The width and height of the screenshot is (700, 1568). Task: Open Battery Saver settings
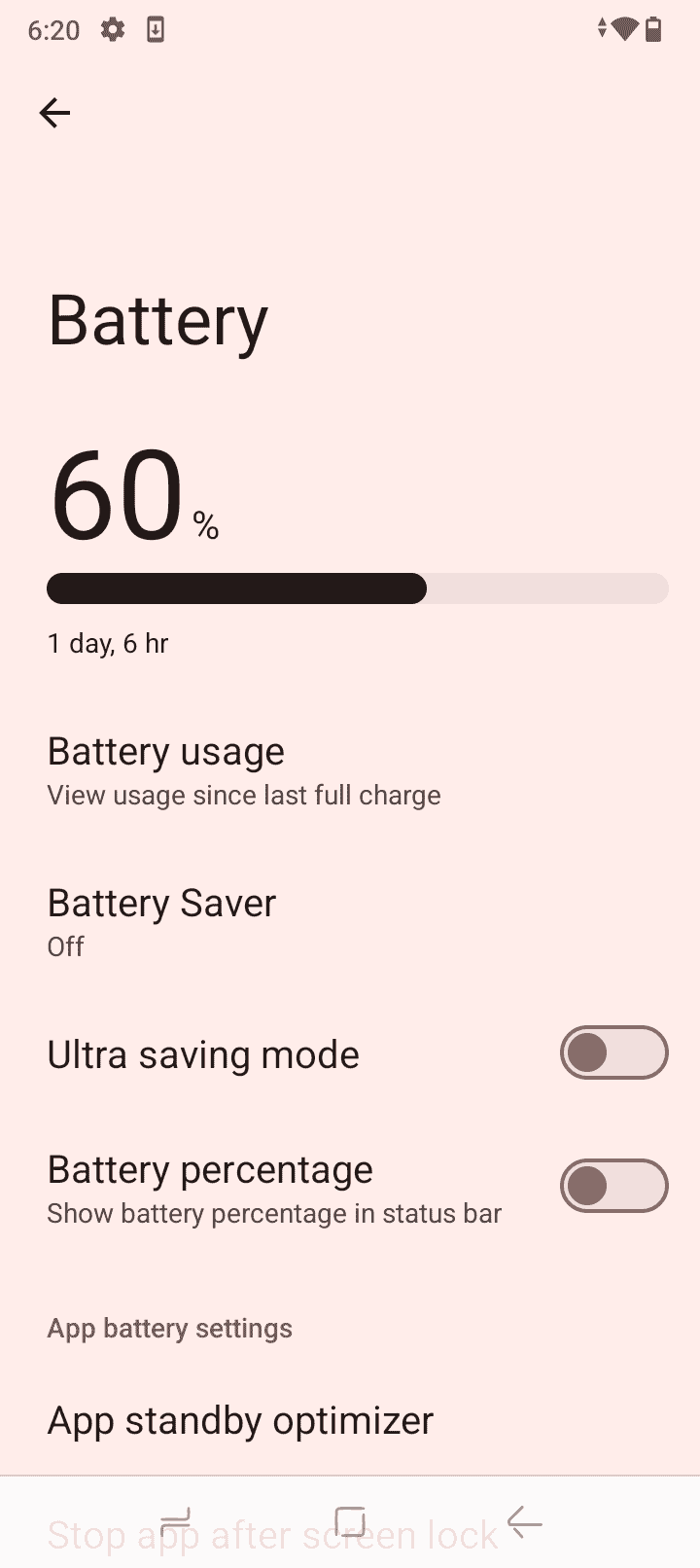350,922
